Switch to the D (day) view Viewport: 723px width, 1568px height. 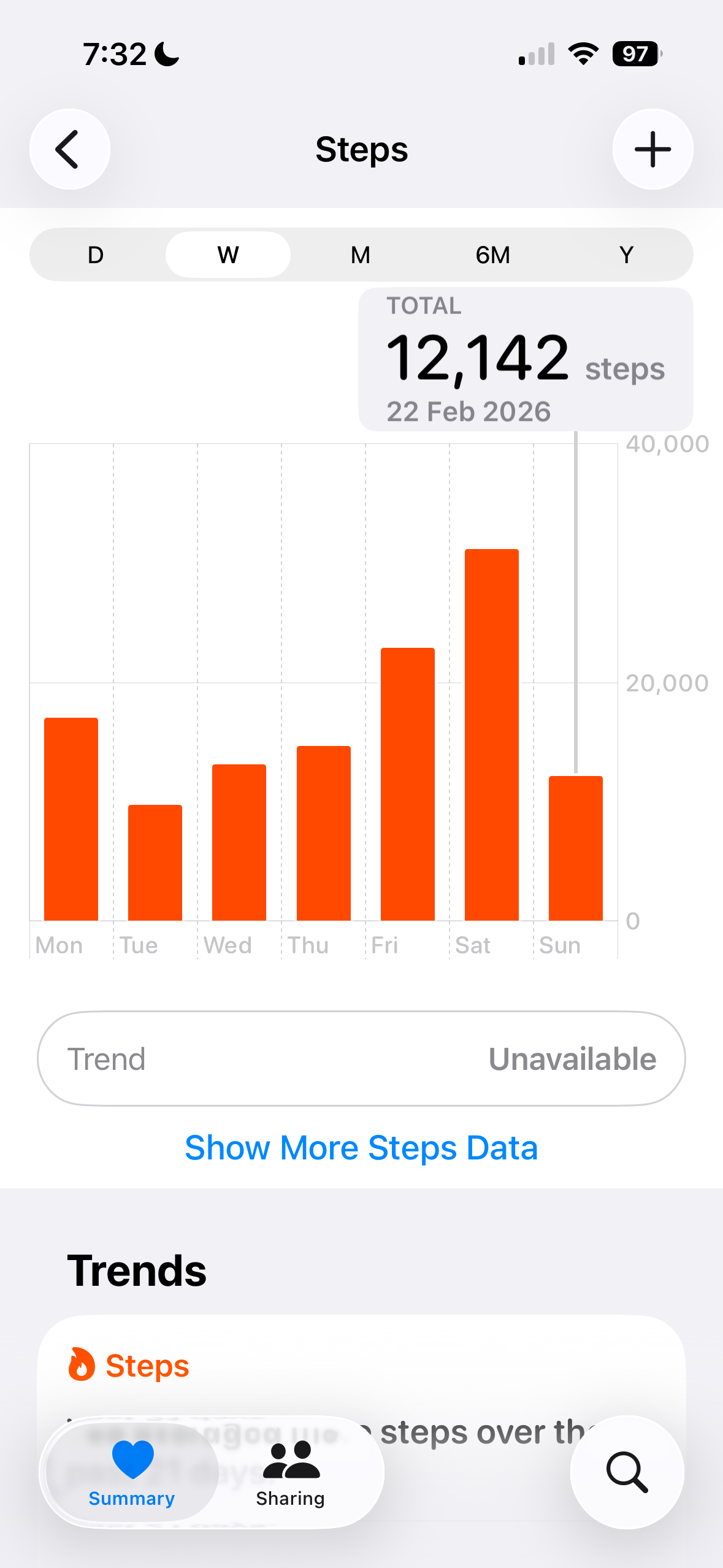pos(96,255)
